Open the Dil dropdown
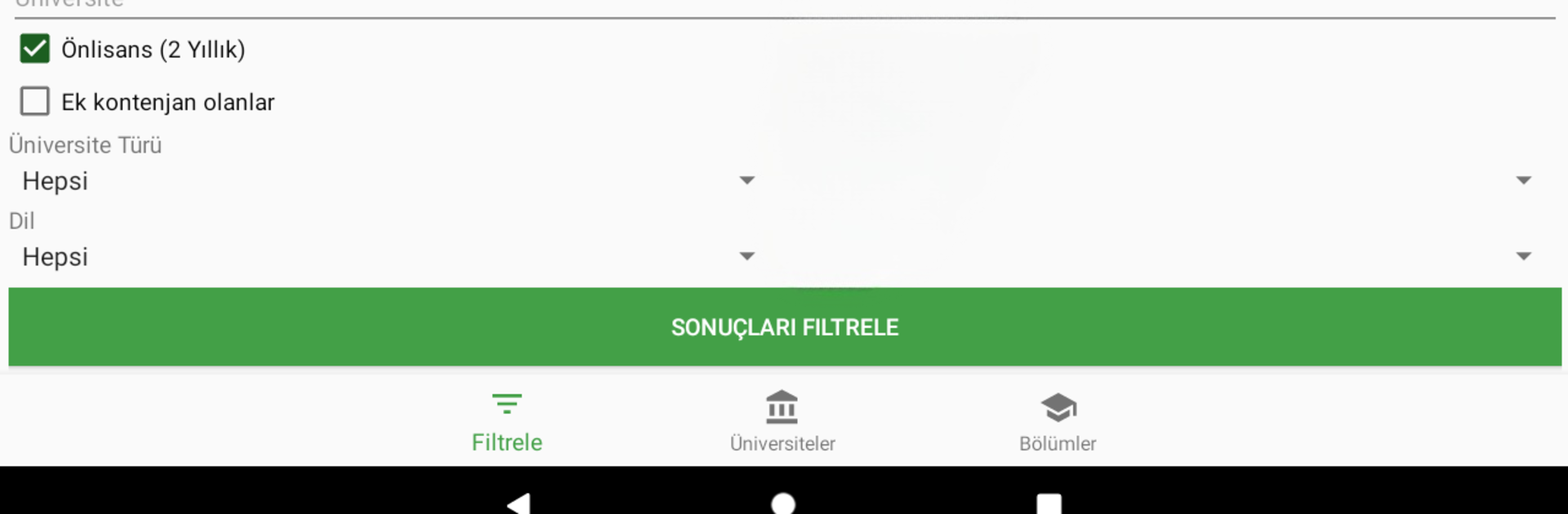1568x514 pixels. pos(384,256)
